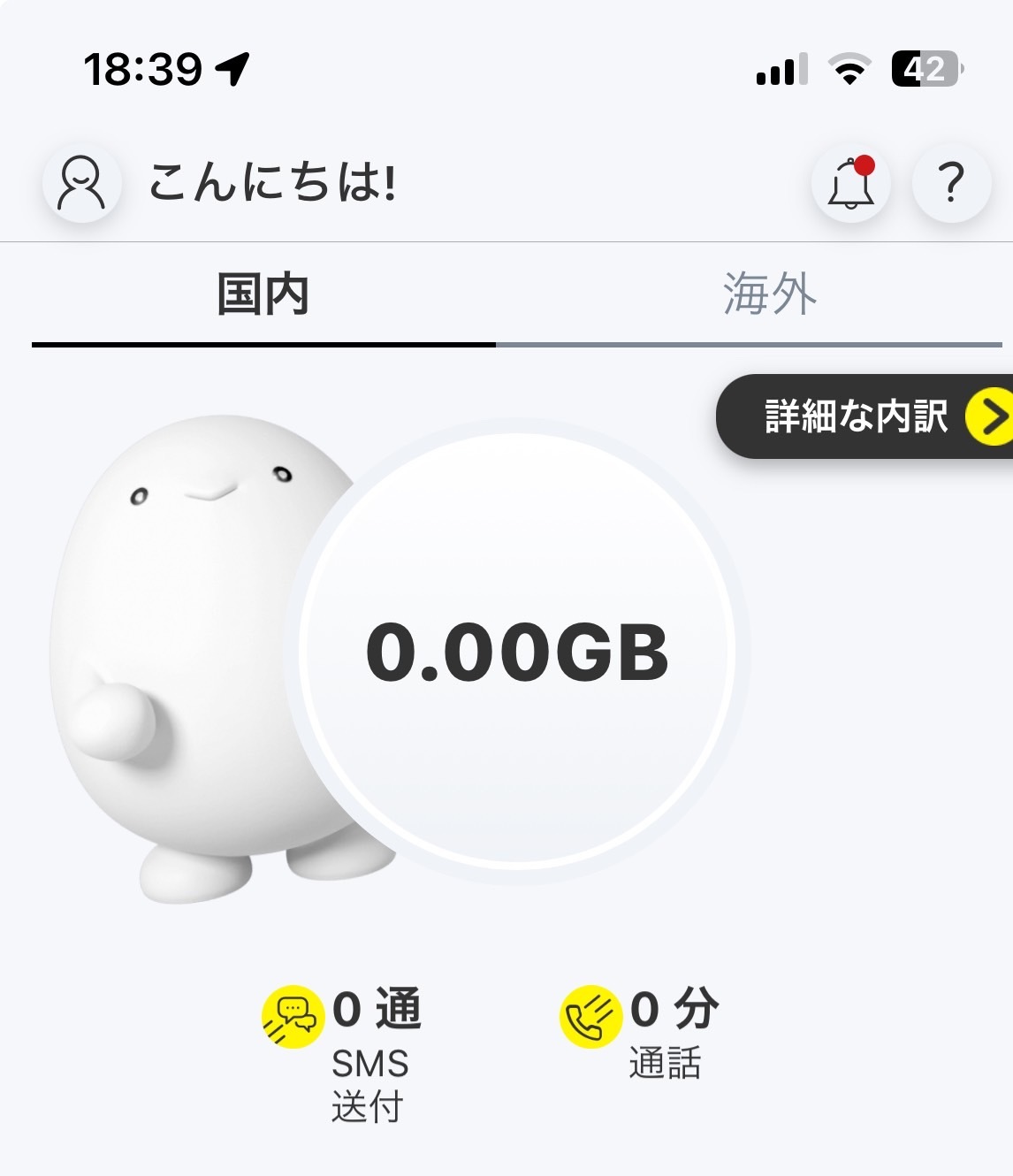Screen dimensions: 1013x1176
Task: Switch to the 海外 tab
Action: (x=769, y=294)
